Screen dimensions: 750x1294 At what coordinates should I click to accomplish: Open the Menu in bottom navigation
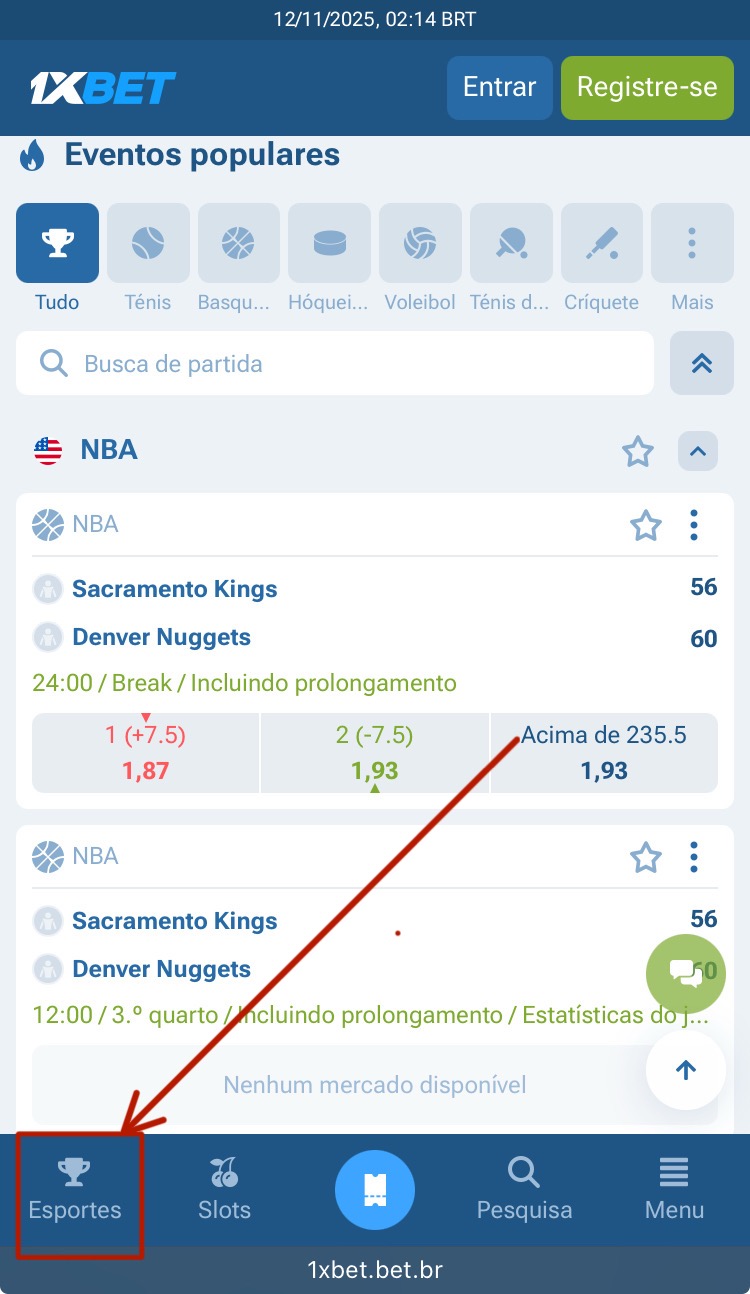674,1190
